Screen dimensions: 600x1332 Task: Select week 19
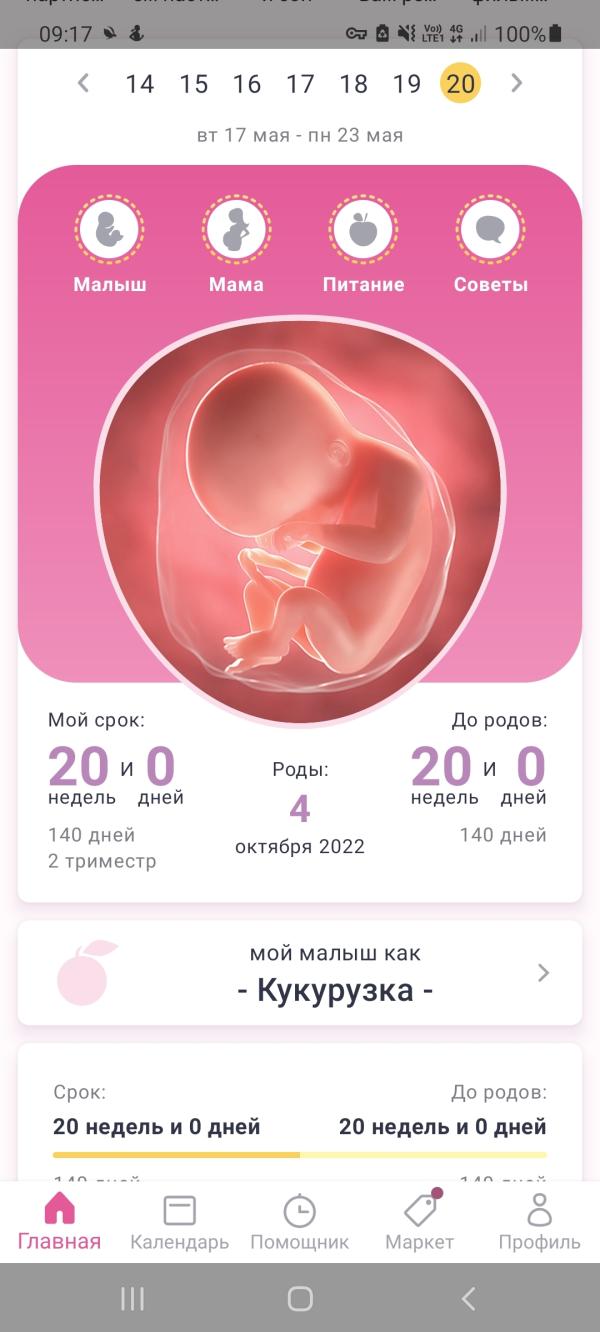407,85
